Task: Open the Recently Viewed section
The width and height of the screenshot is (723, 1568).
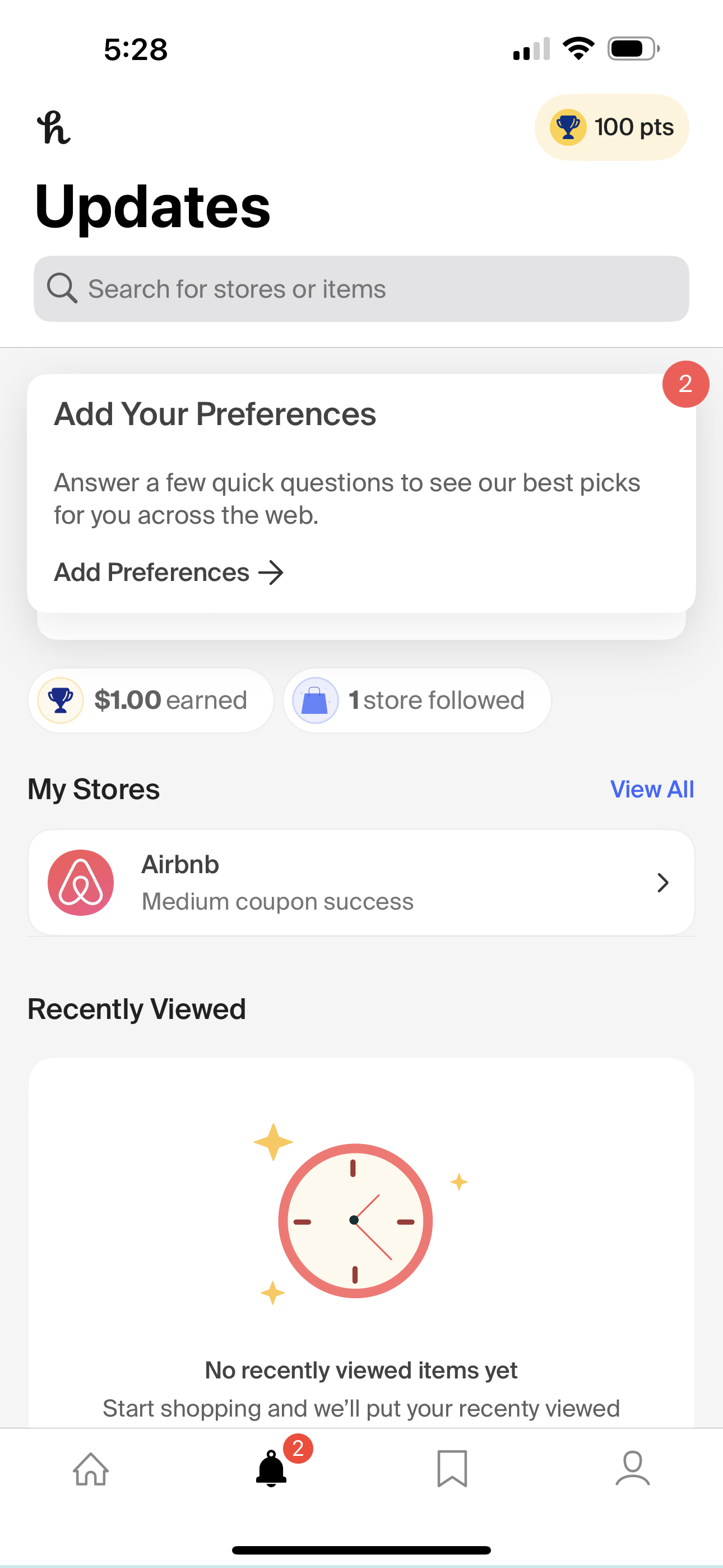Action: [135, 1008]
